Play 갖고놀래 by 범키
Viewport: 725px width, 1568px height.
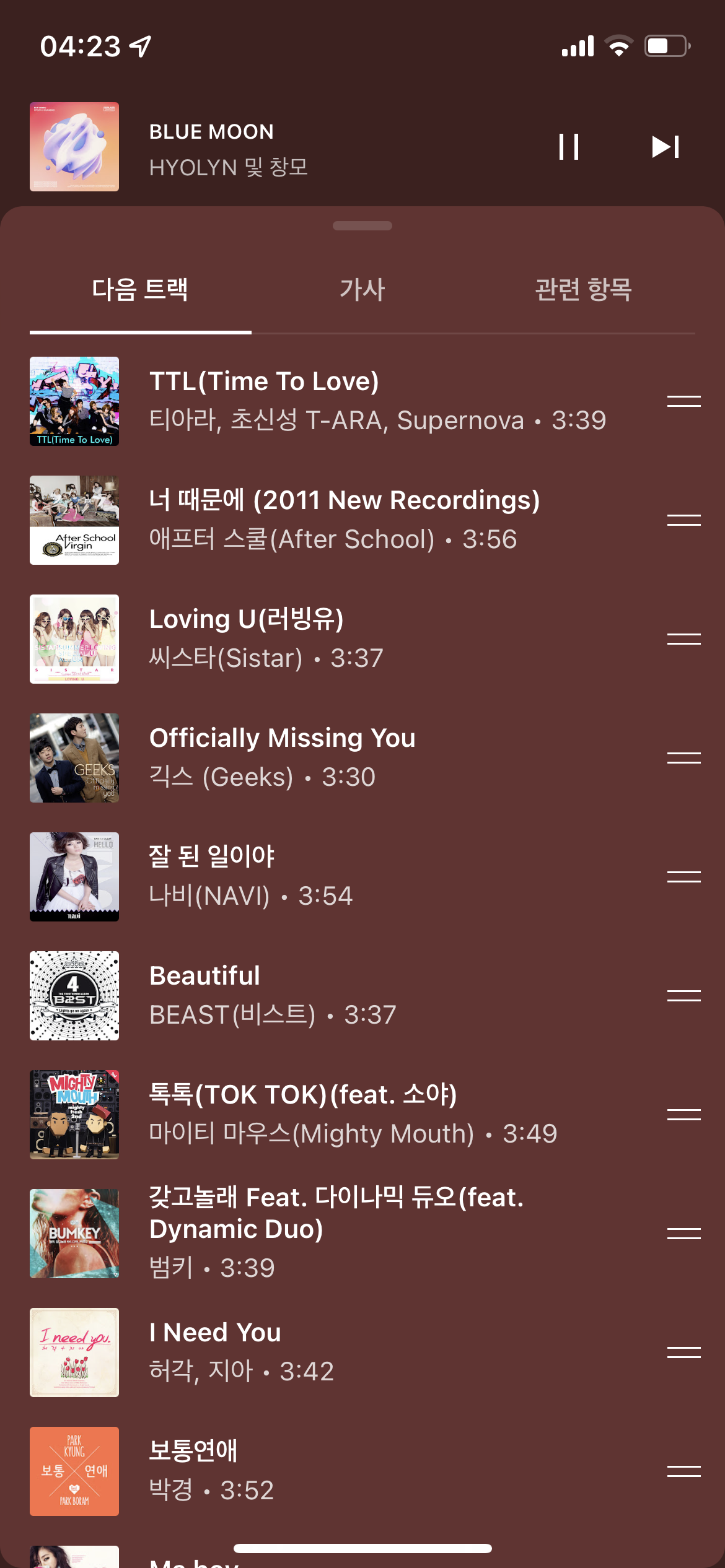[x=347, y=1232]
